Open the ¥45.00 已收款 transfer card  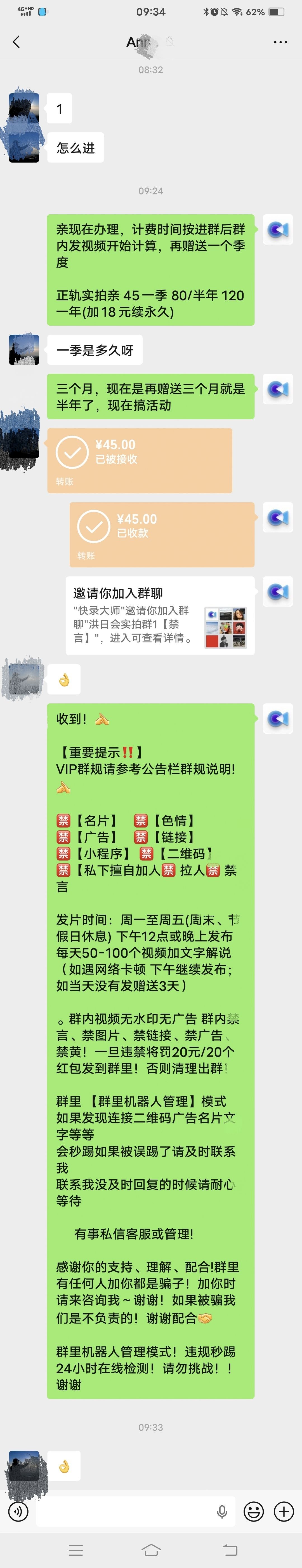pos(161,534)
